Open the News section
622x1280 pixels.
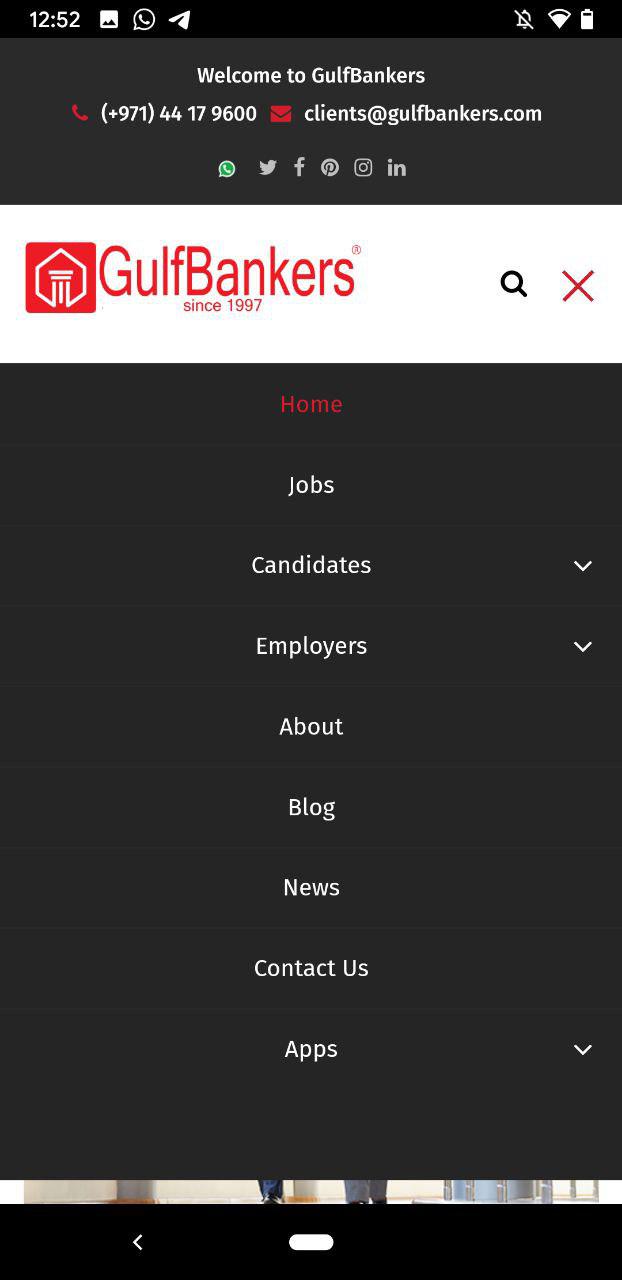pyautogui.click(x=311, y=888)
